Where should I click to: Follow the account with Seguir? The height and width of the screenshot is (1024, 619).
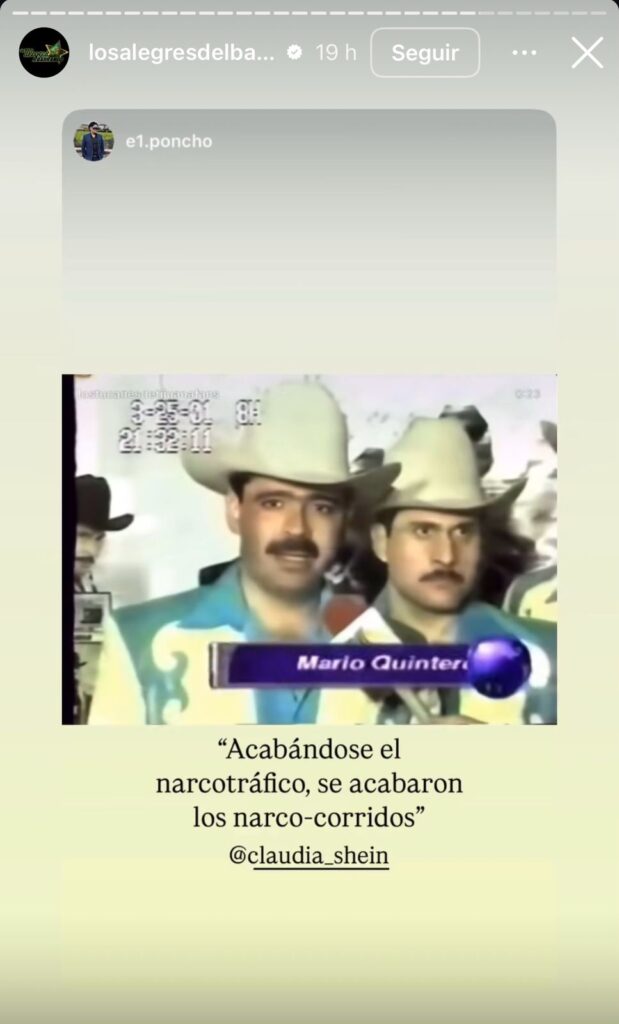[425, 53]
